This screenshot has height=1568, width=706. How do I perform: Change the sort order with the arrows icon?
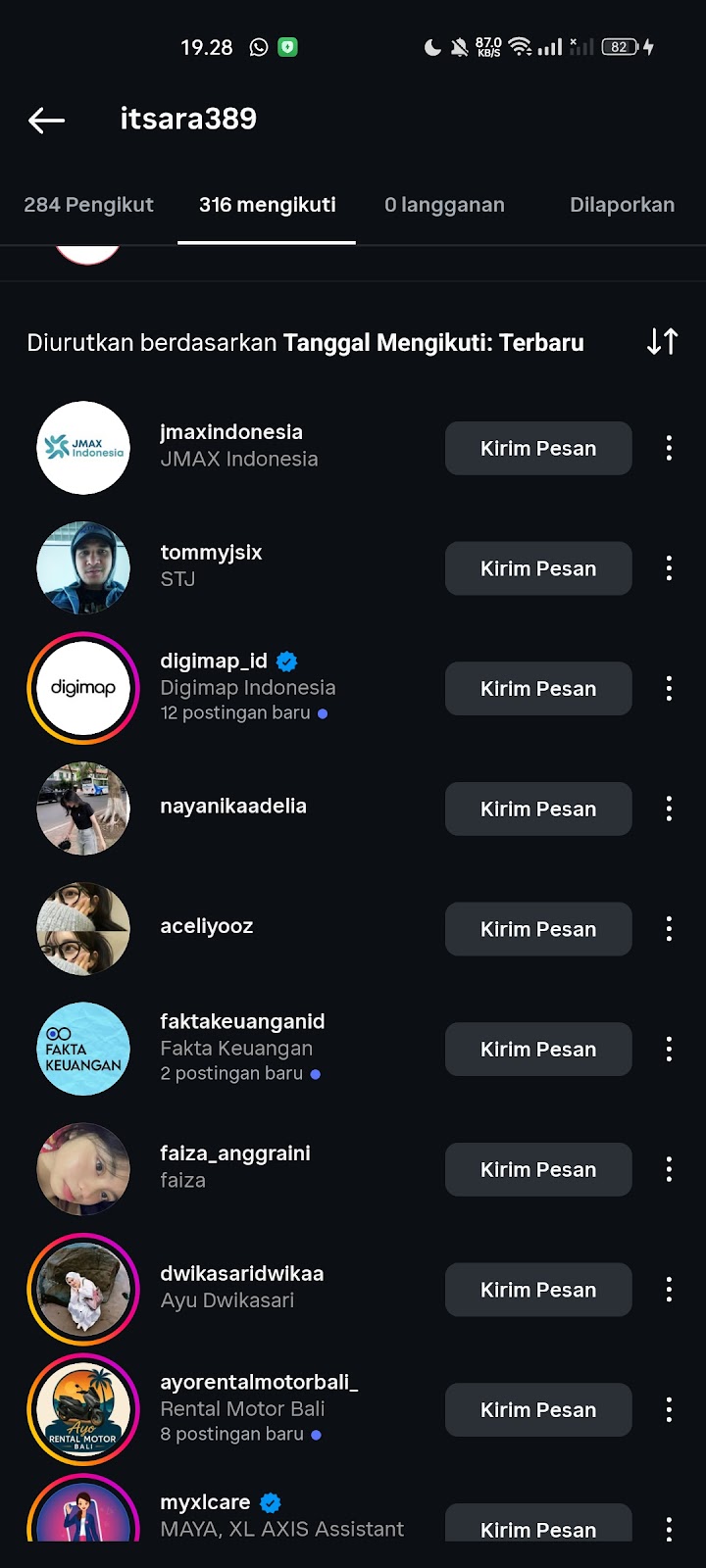[662, 342]
